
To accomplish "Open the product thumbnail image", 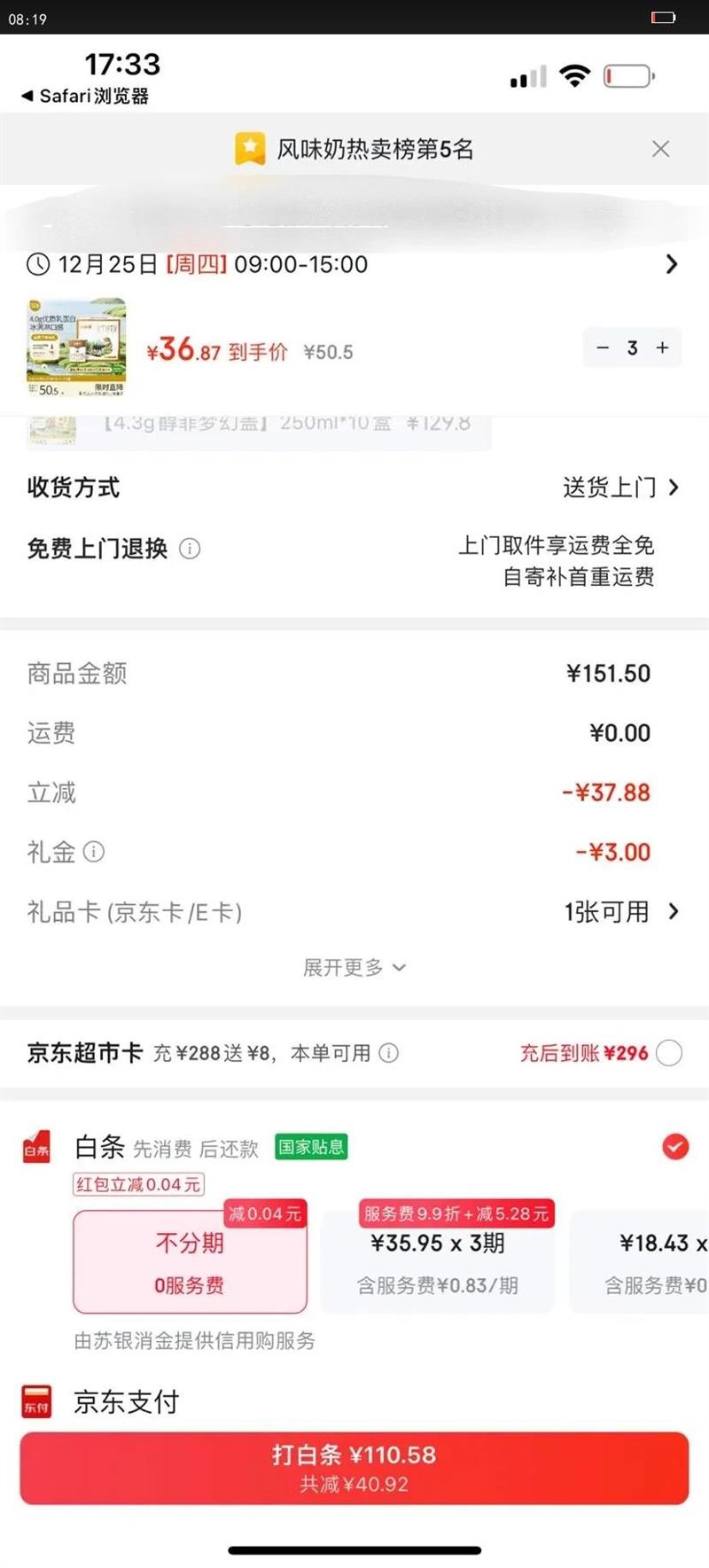I will click(x=76, y=347).
